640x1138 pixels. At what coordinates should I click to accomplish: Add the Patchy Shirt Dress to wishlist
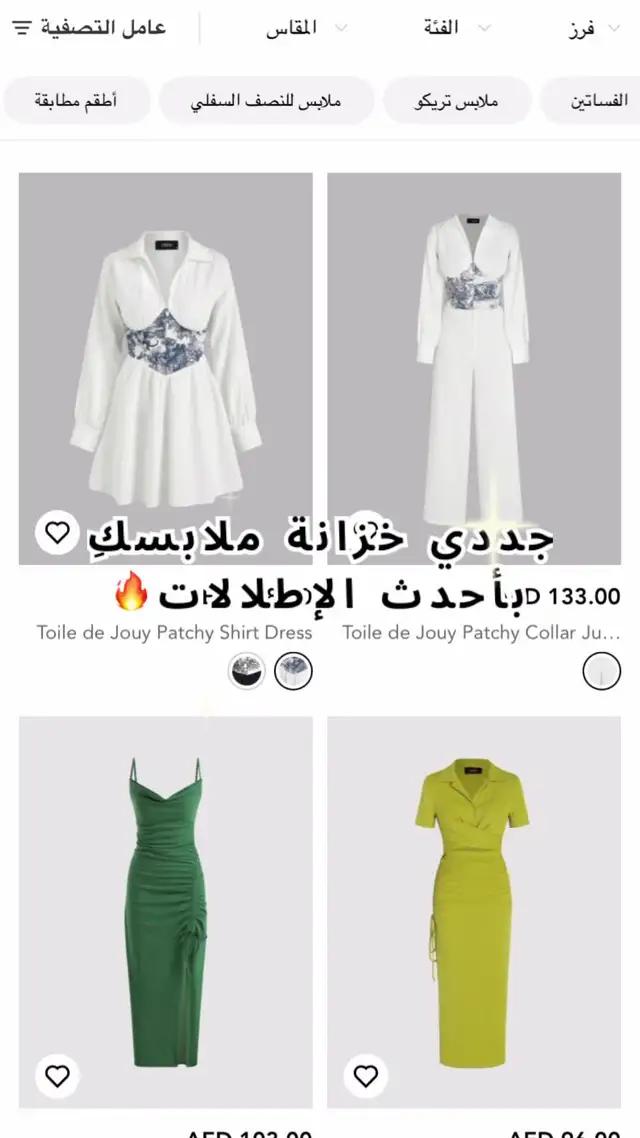coord(58,533)
